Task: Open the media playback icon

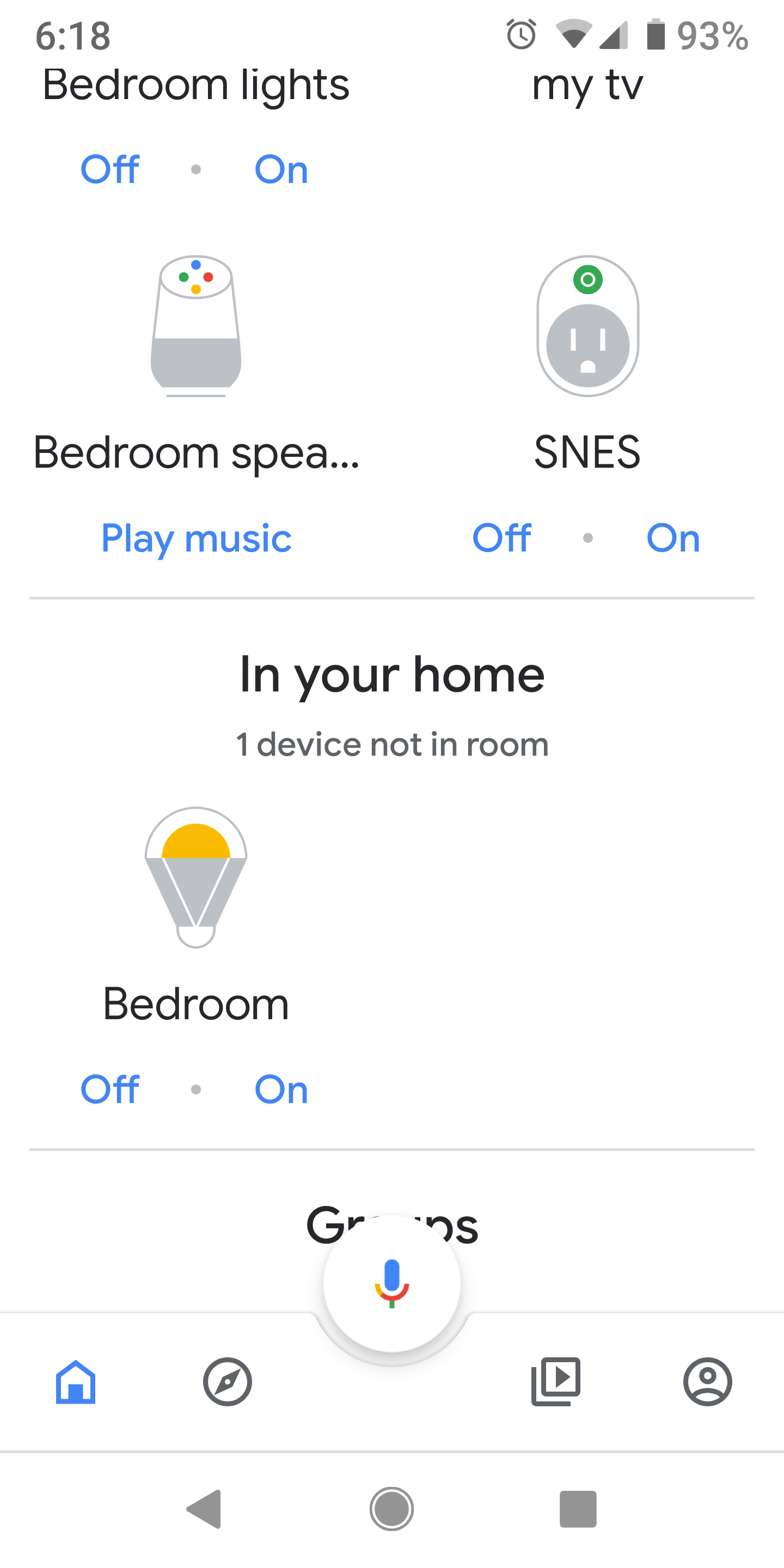Action: 555,1381
